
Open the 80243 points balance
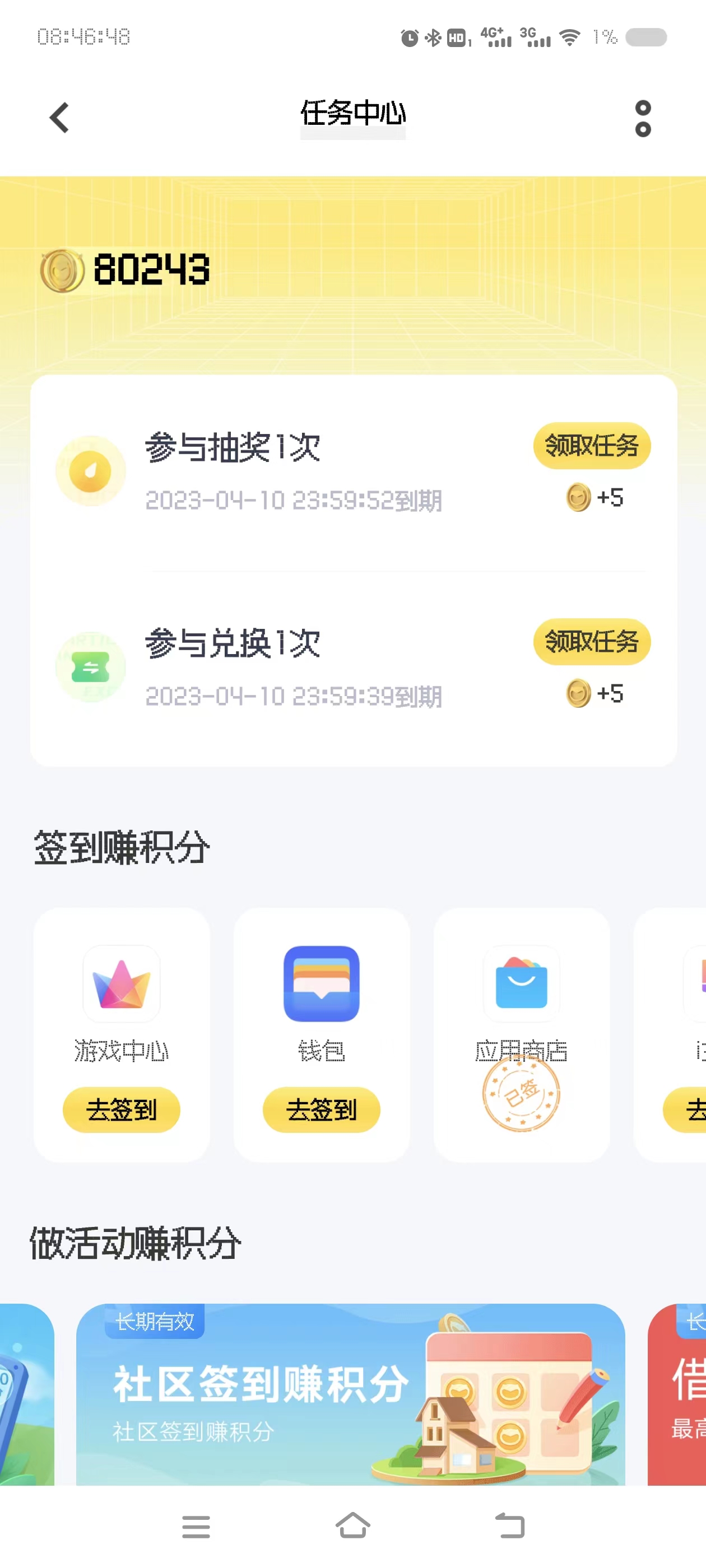click(125, 270)
